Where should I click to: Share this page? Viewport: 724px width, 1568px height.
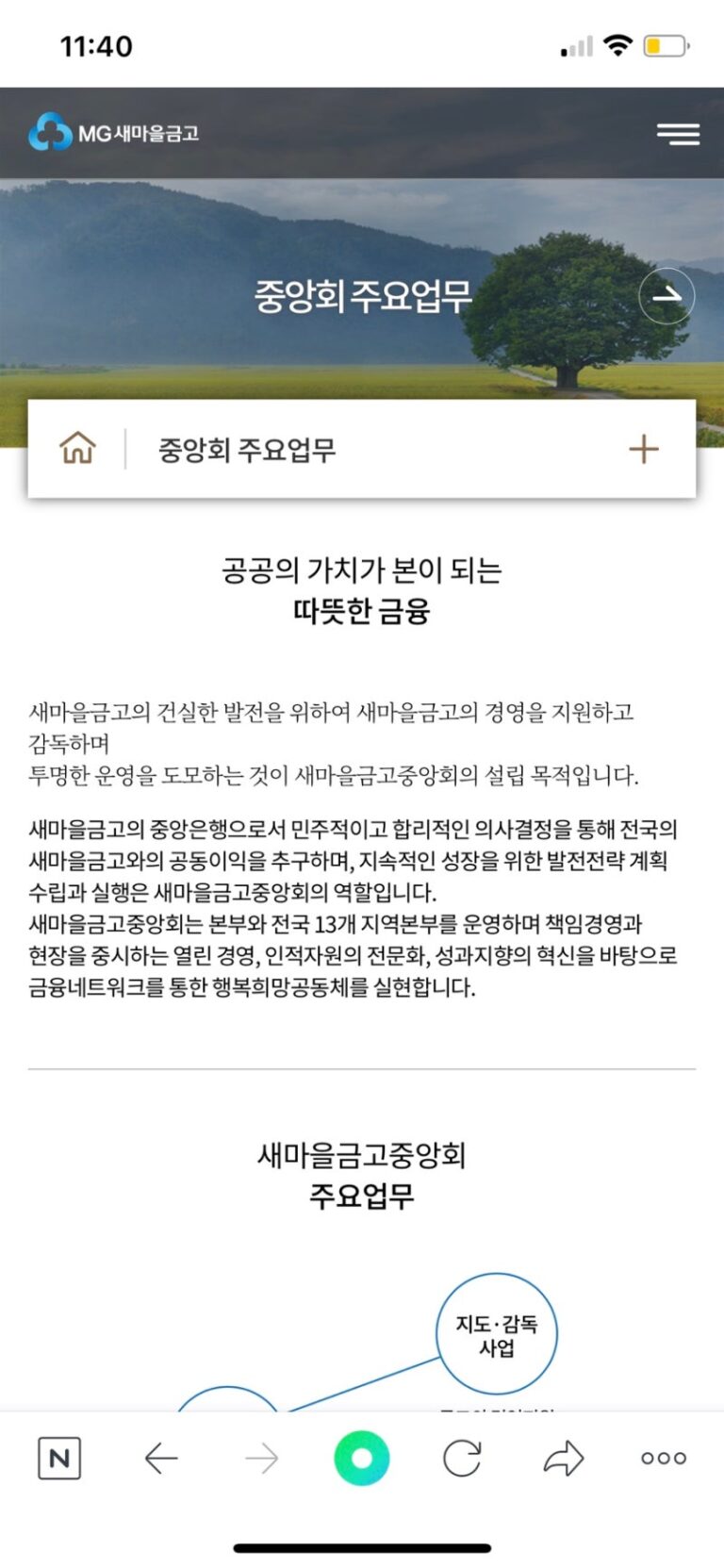click(x=564, y=1458)
